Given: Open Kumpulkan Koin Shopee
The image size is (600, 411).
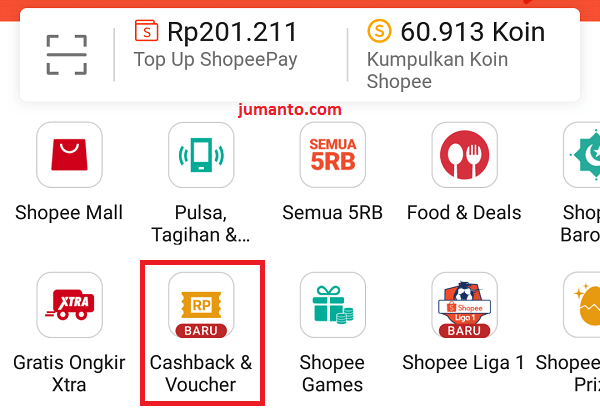Looking at the screenshot, I should (455, 55).
